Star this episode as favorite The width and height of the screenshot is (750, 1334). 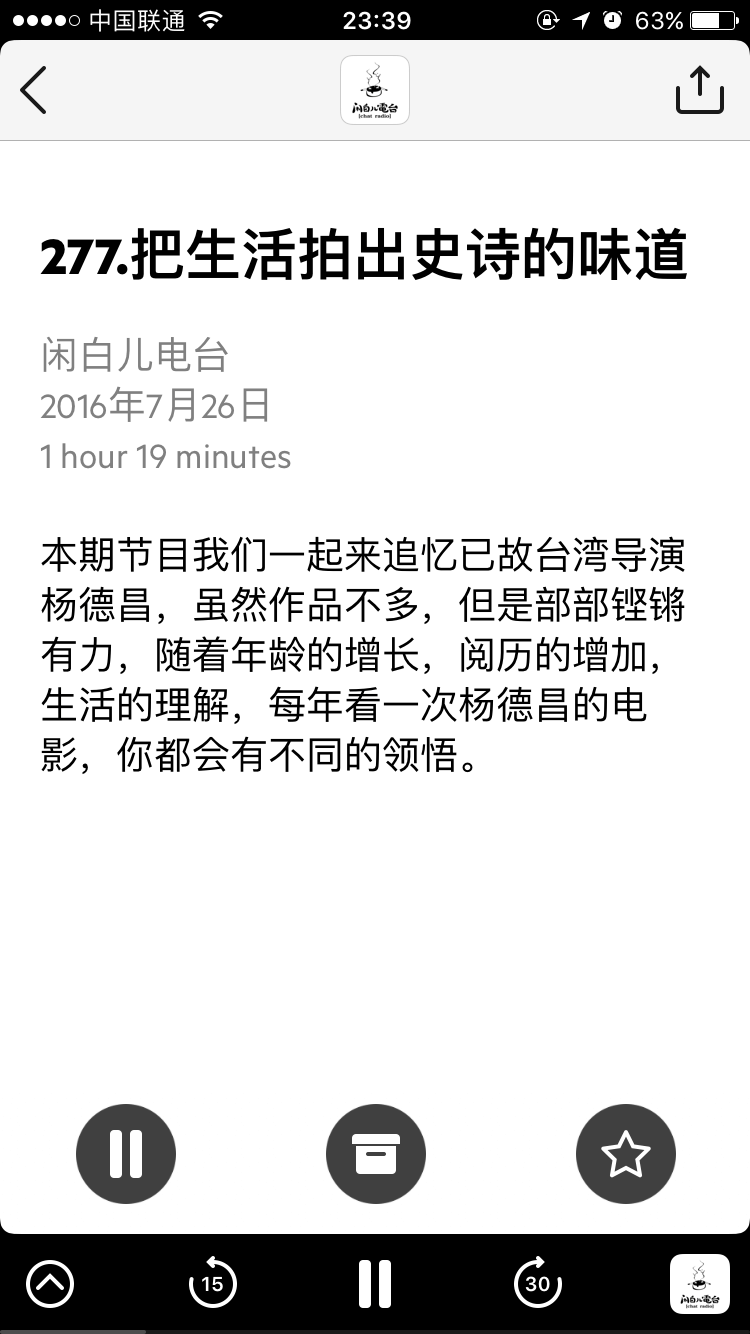(626, 1154)
